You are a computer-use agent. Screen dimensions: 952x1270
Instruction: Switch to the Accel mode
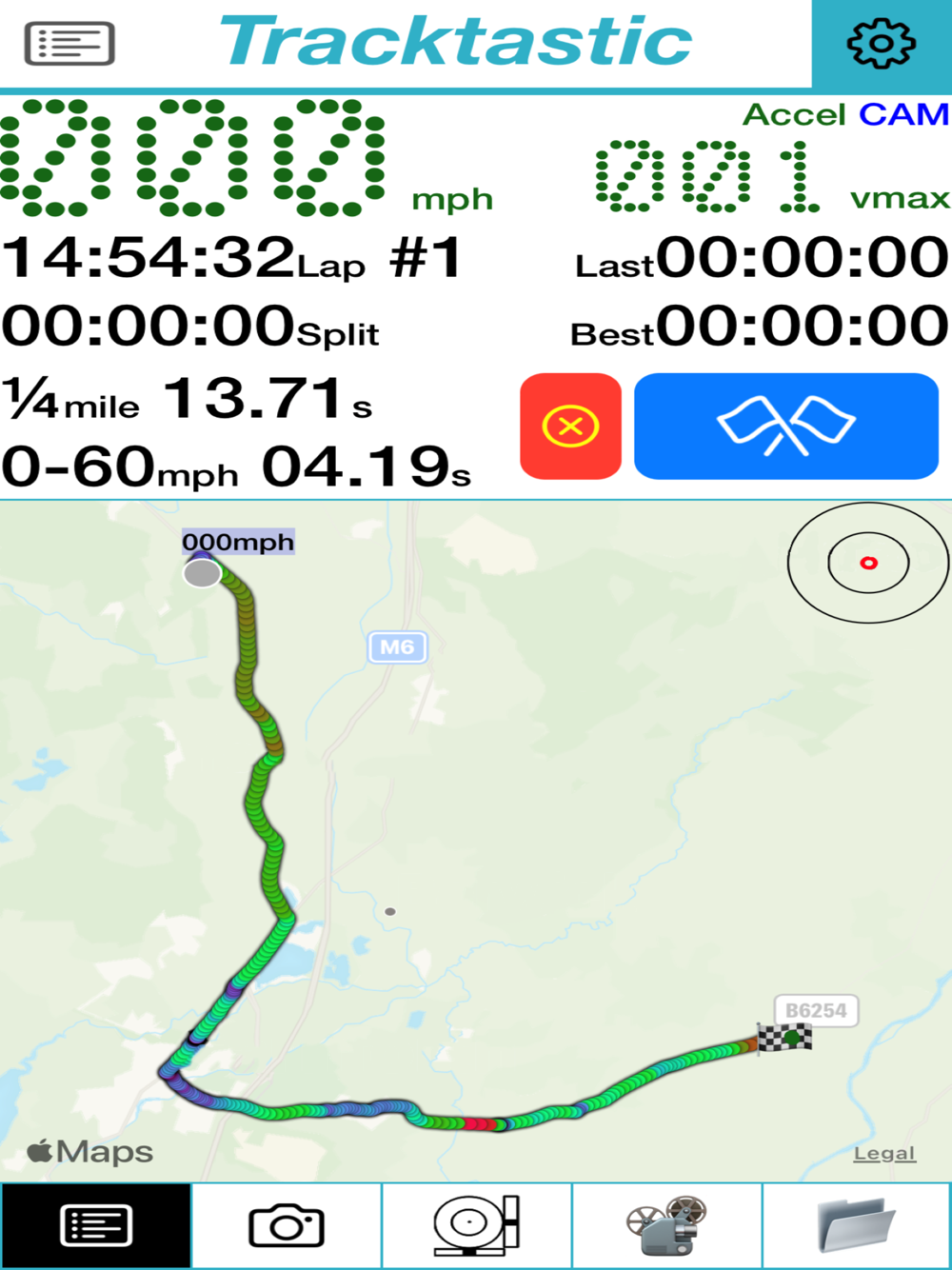click(794, 115)
